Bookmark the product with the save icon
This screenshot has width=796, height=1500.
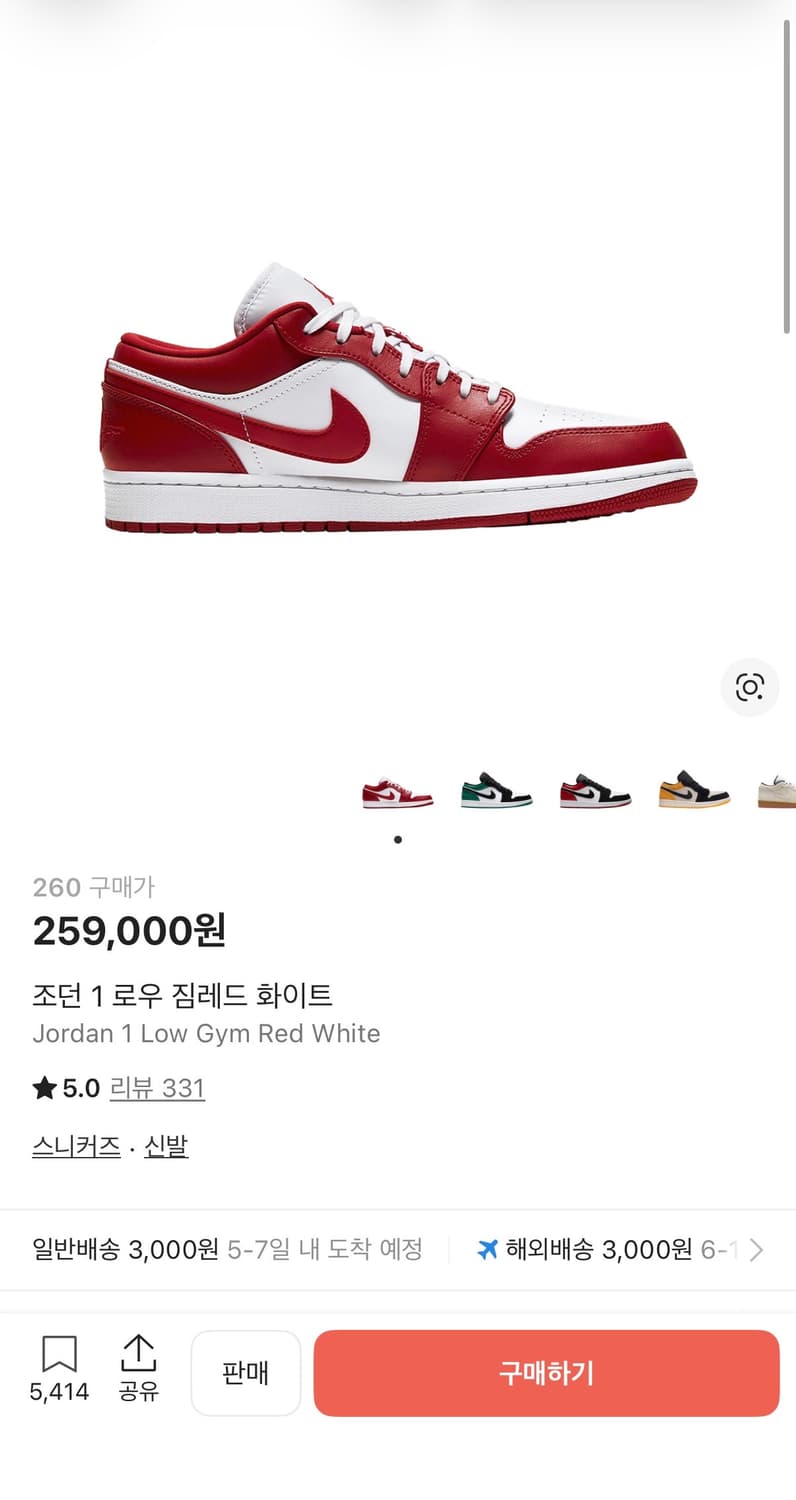(x=60, y=1355)
